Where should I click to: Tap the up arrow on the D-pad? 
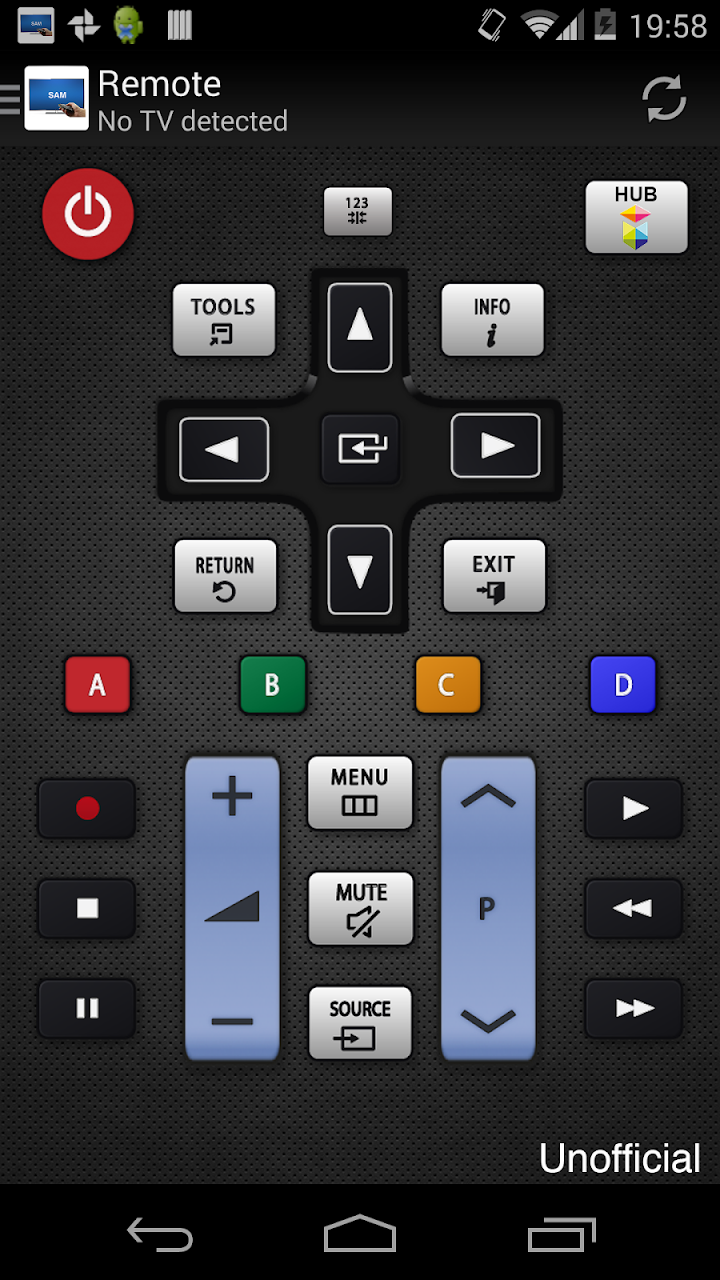pos(360,327)
